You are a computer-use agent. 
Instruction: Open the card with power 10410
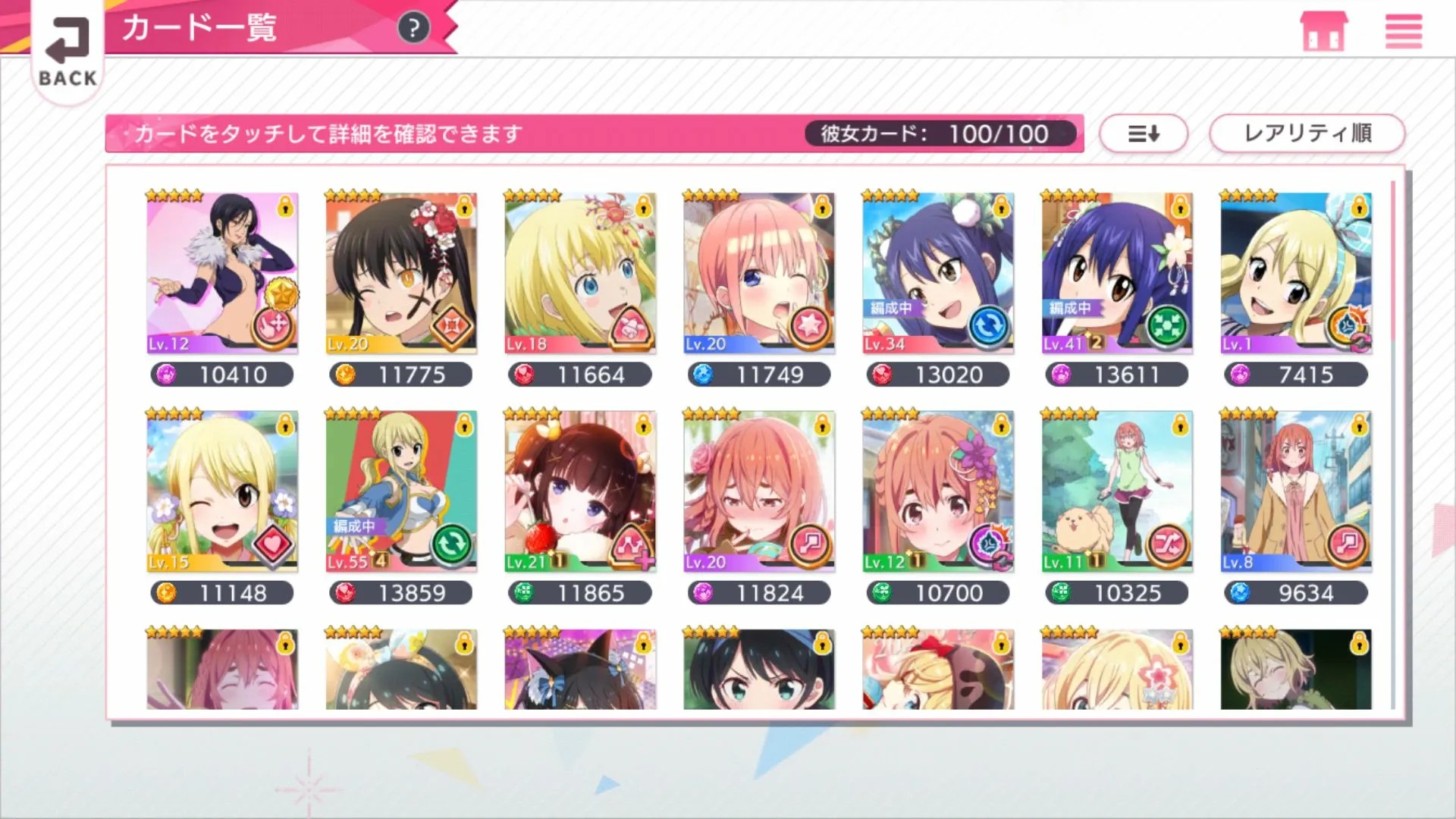pos(222,273)
